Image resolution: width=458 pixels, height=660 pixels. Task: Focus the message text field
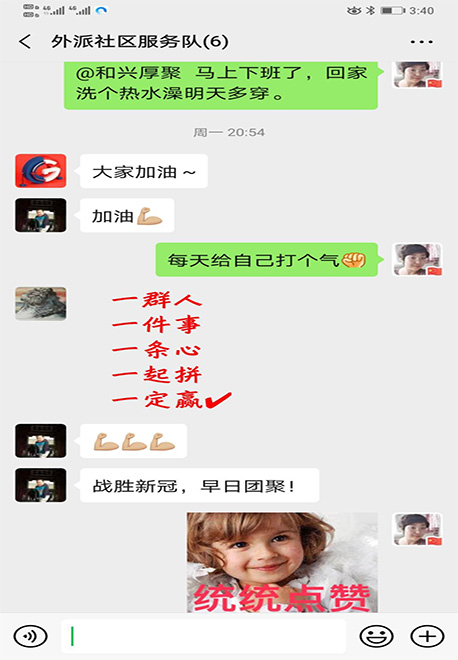(x=204, y=636)
